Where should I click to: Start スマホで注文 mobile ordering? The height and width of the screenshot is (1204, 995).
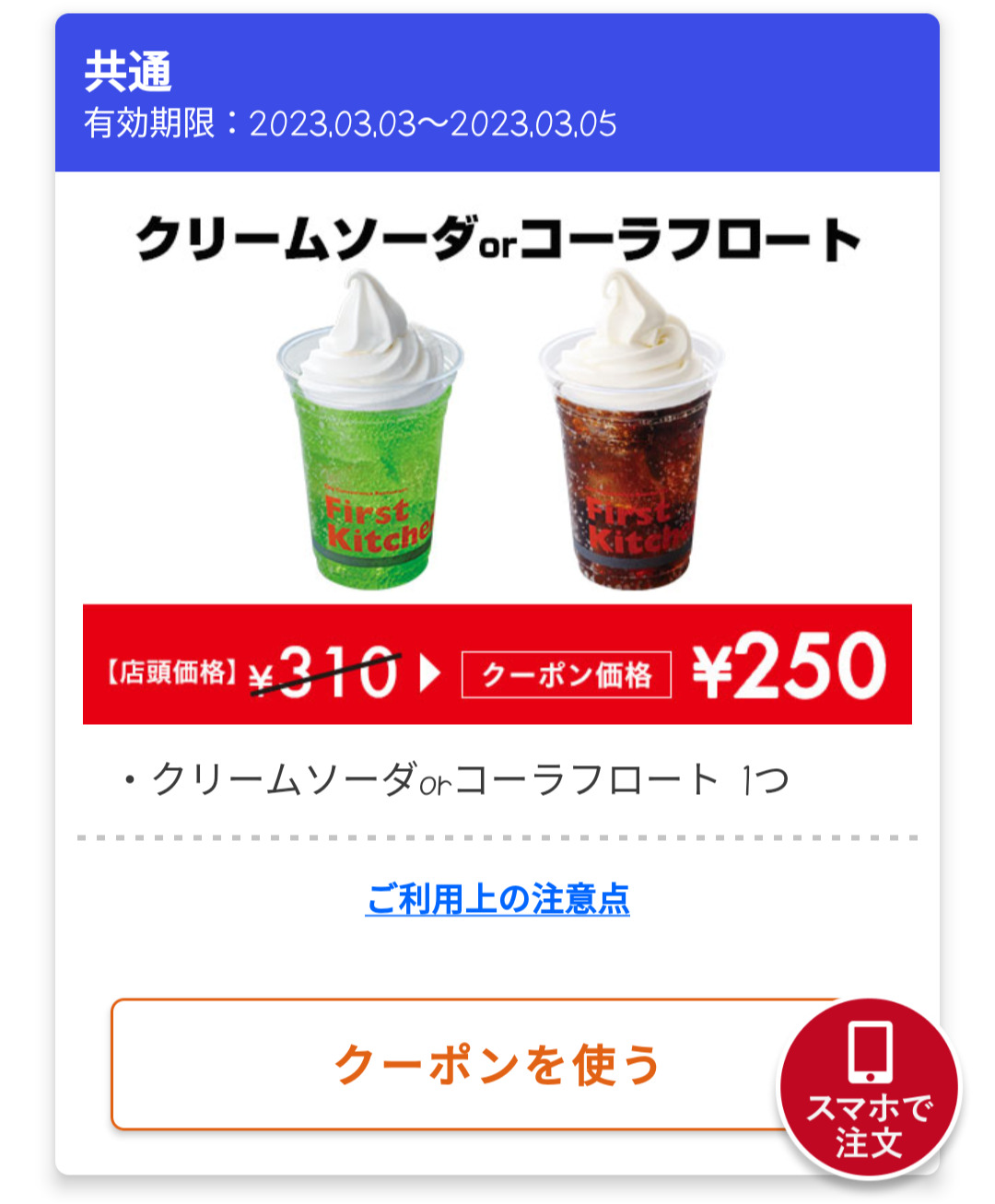point(869,1089)
